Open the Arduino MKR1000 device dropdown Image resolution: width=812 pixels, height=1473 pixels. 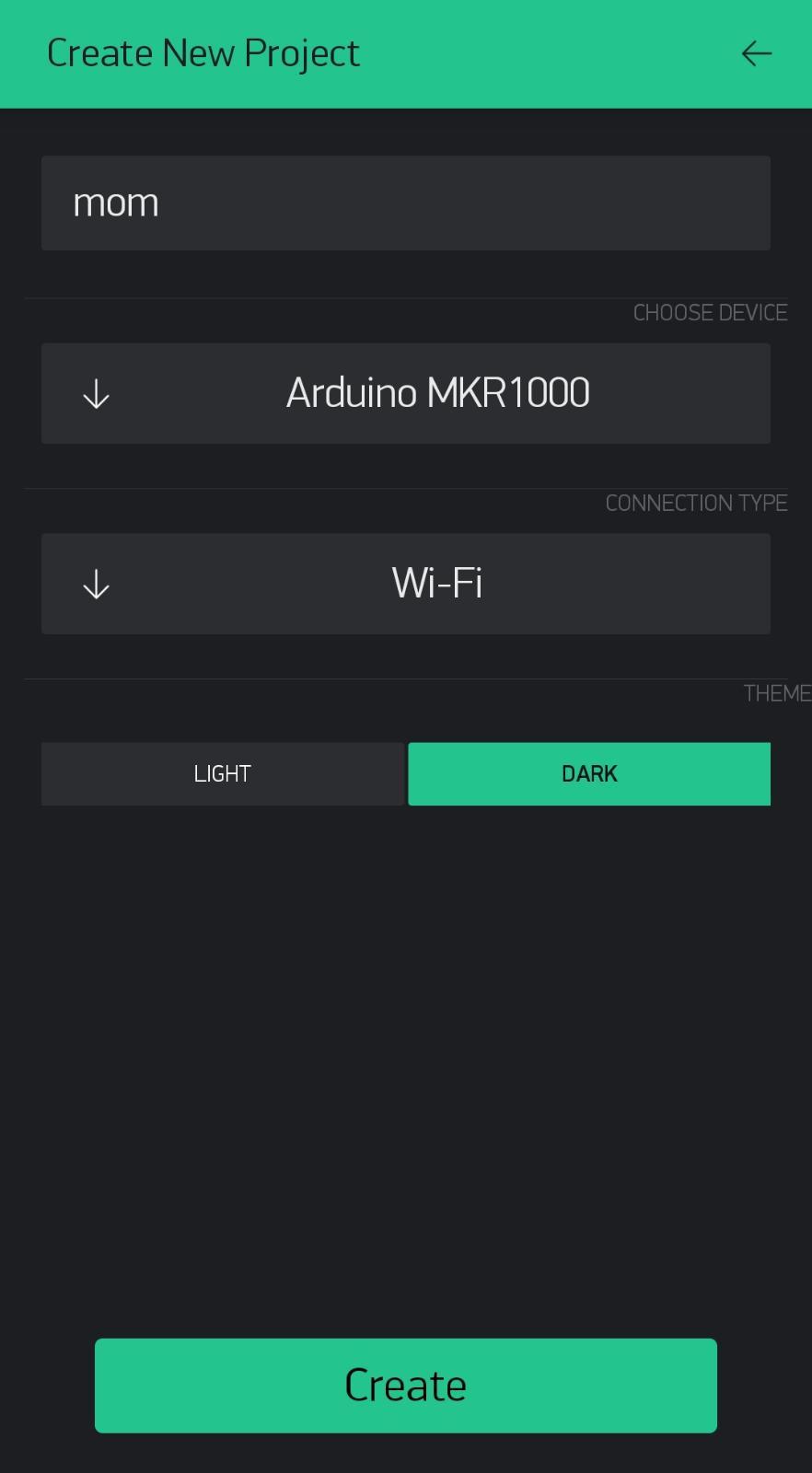405,393
